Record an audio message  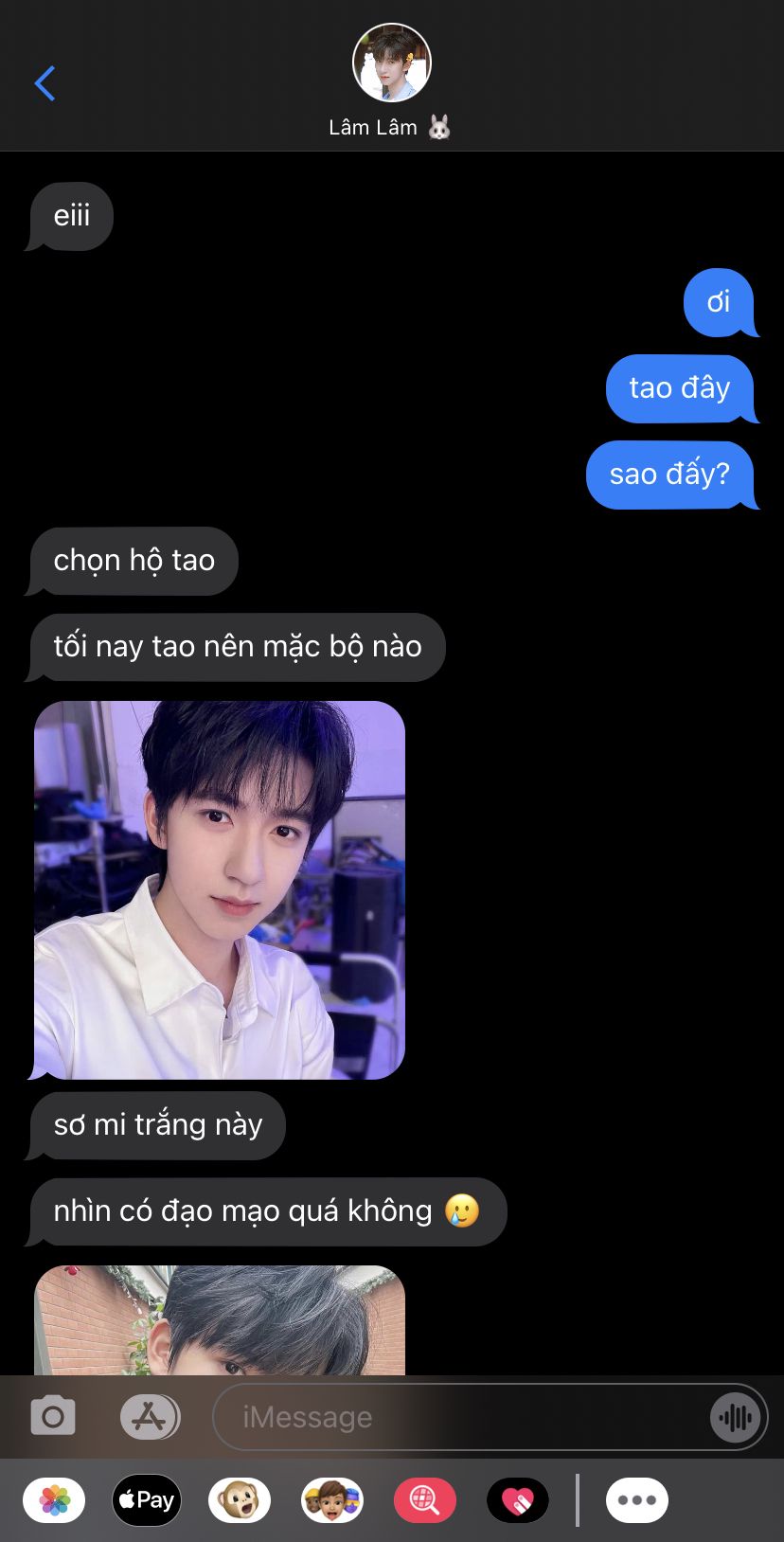click(736, 1417)
